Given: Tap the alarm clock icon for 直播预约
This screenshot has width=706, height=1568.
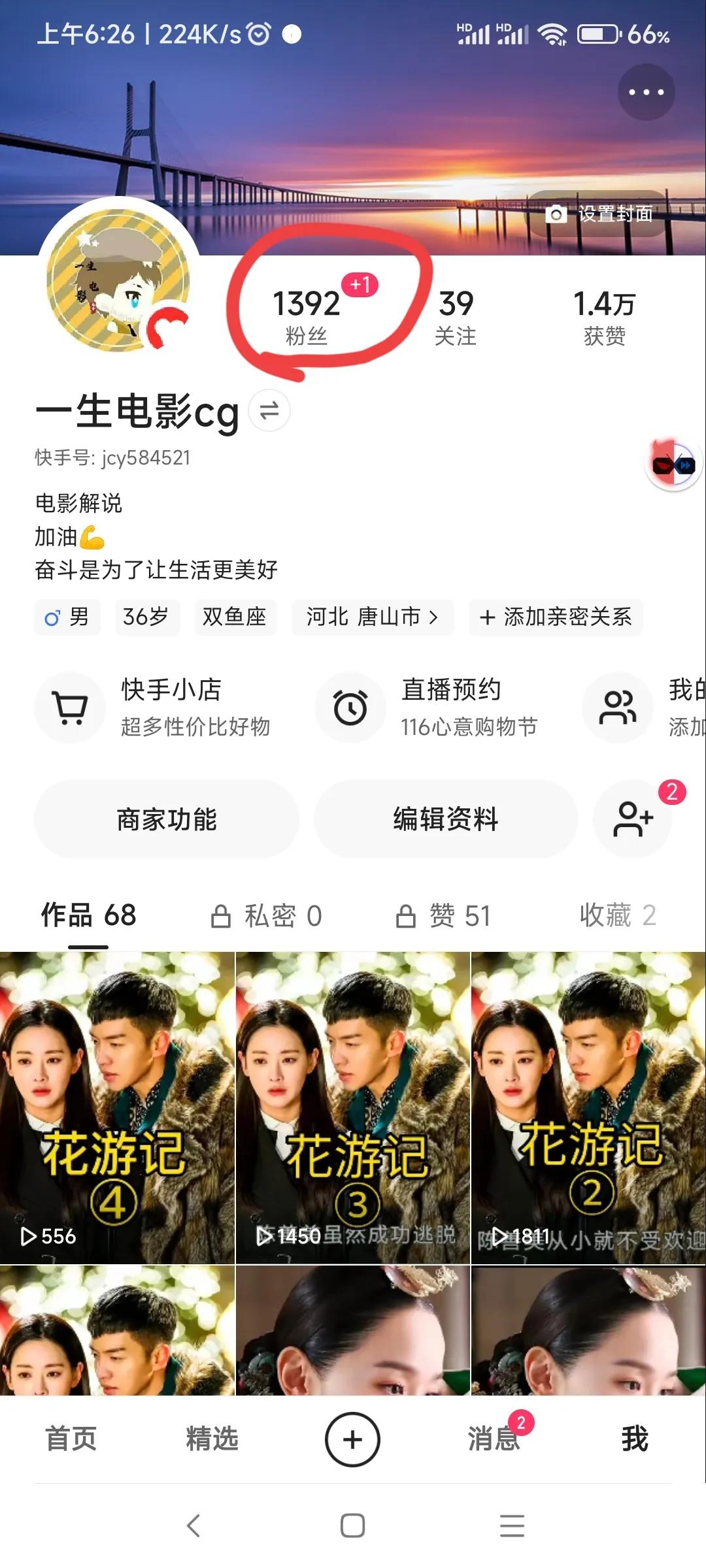Looking at the screenshot, I should point(350,708).
